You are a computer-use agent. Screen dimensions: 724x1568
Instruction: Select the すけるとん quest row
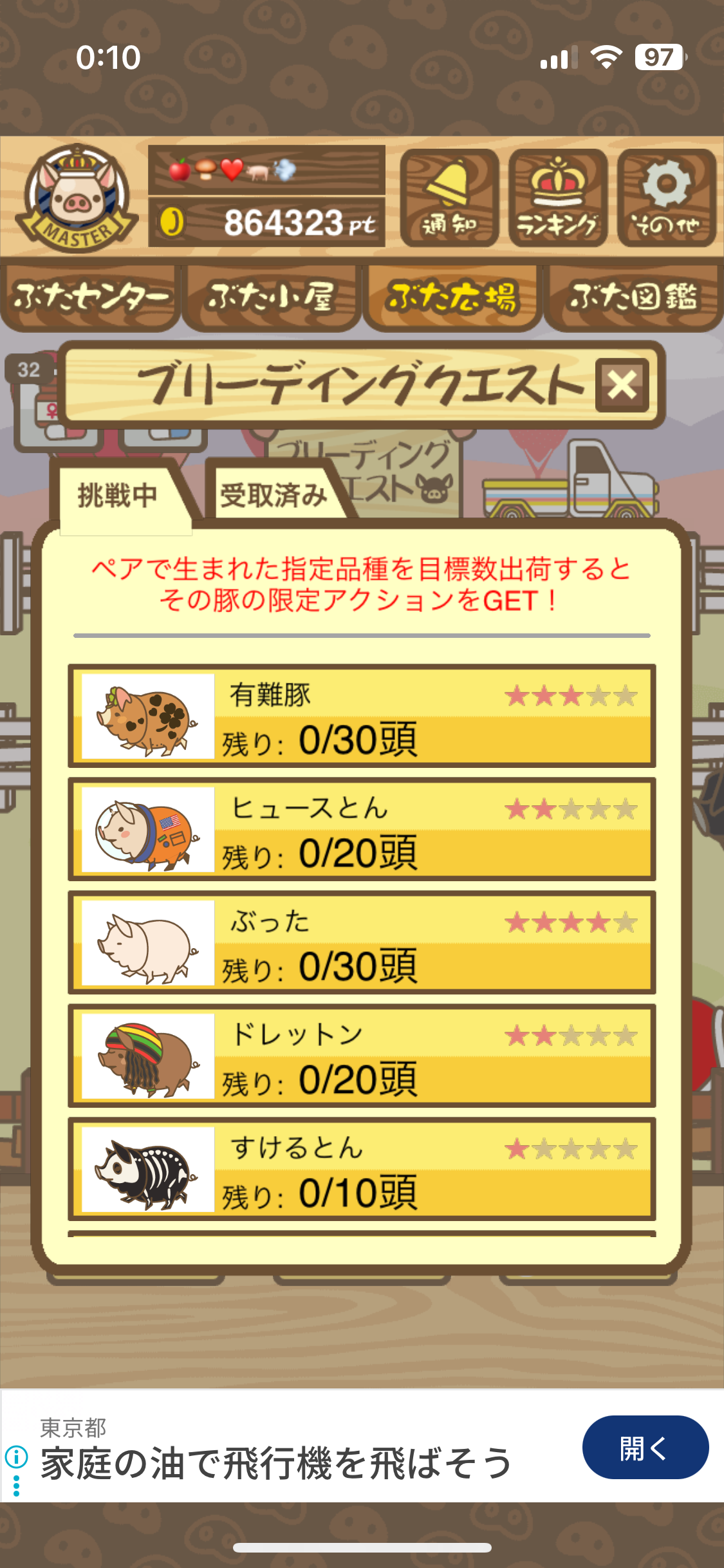pyautogui.click(x=362, y=1169)
